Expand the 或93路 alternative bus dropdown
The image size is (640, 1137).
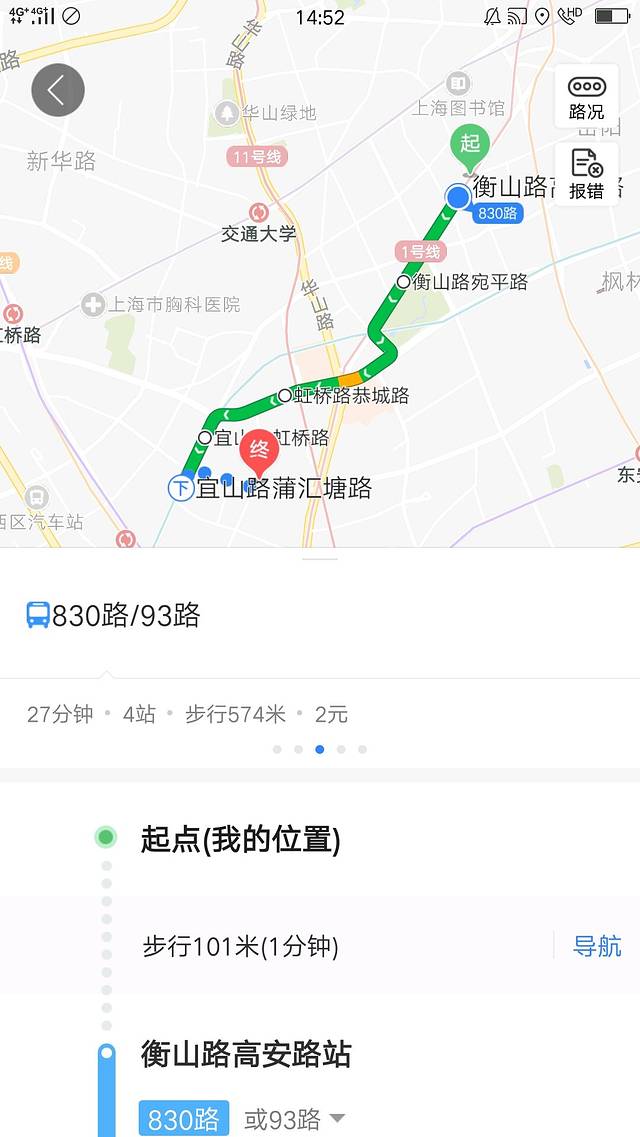click(295, 1118)
